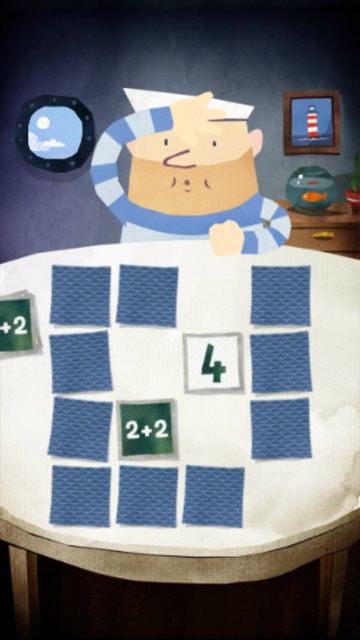Flip the face-down card beside the 4 card

(x=281, y=362)
